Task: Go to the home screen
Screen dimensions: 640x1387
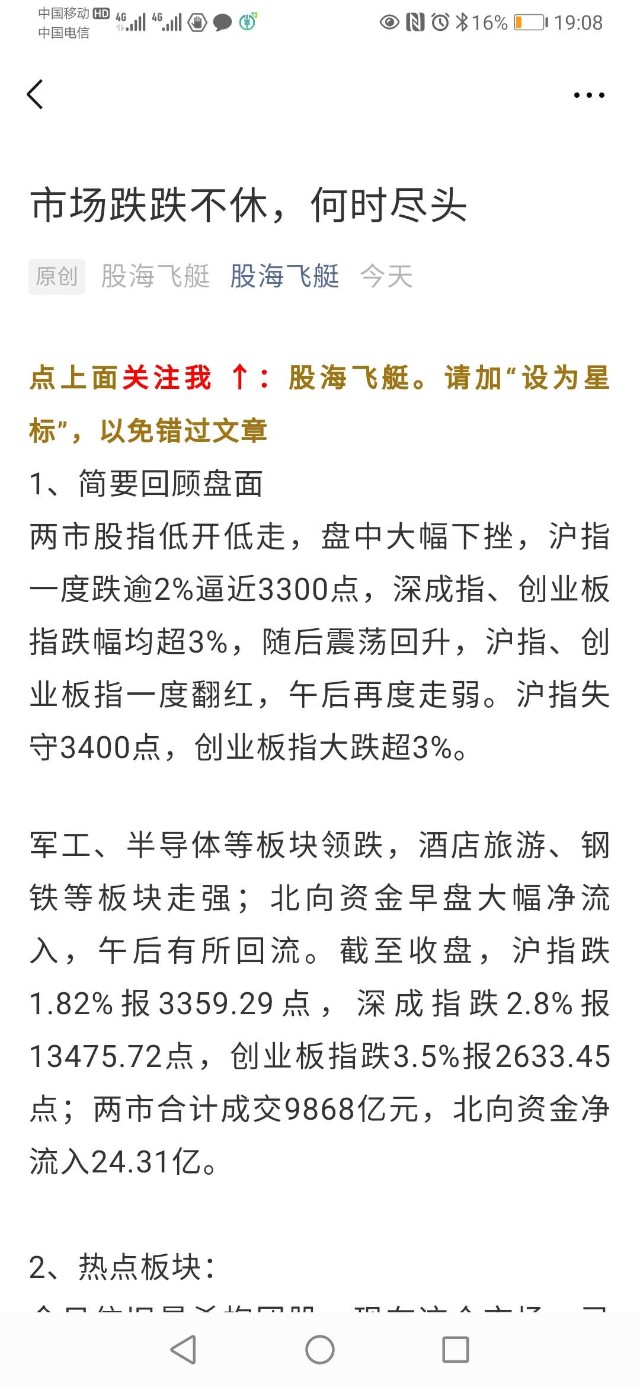Action: pyautogui.click(x=320, y=1349)
